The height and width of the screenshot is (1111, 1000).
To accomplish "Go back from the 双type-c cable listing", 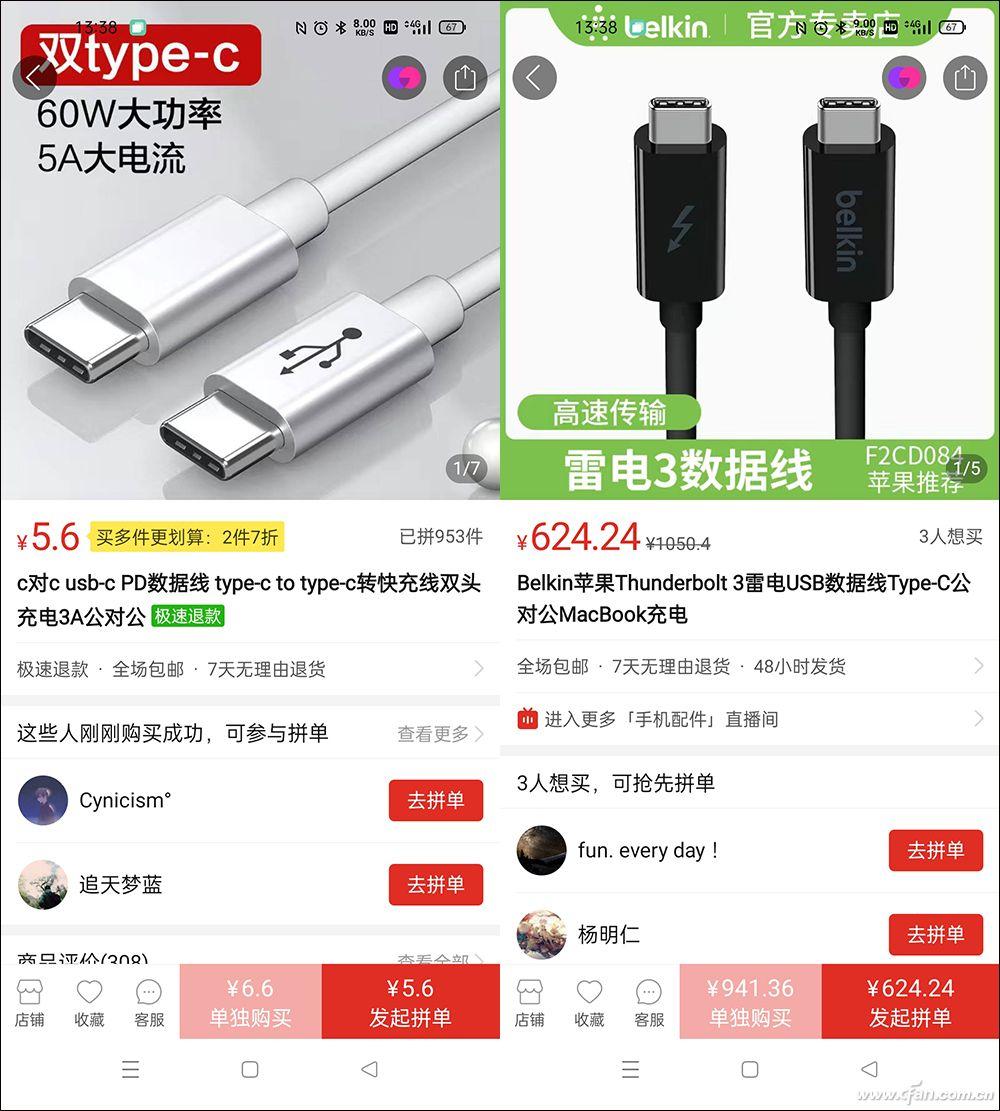I will click(x=34, y=77).
